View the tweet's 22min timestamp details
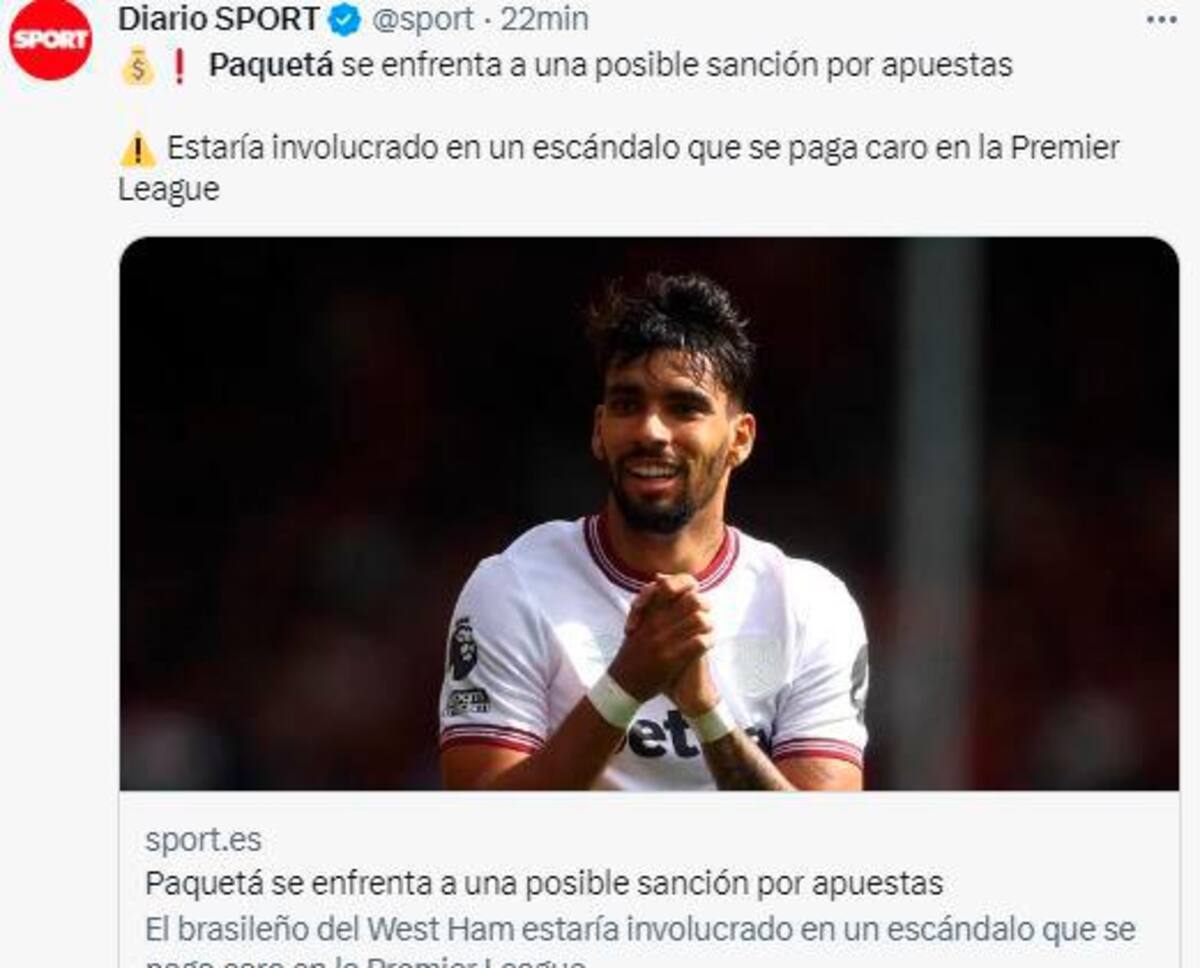The image size is (1200, 968). [544, 19]
